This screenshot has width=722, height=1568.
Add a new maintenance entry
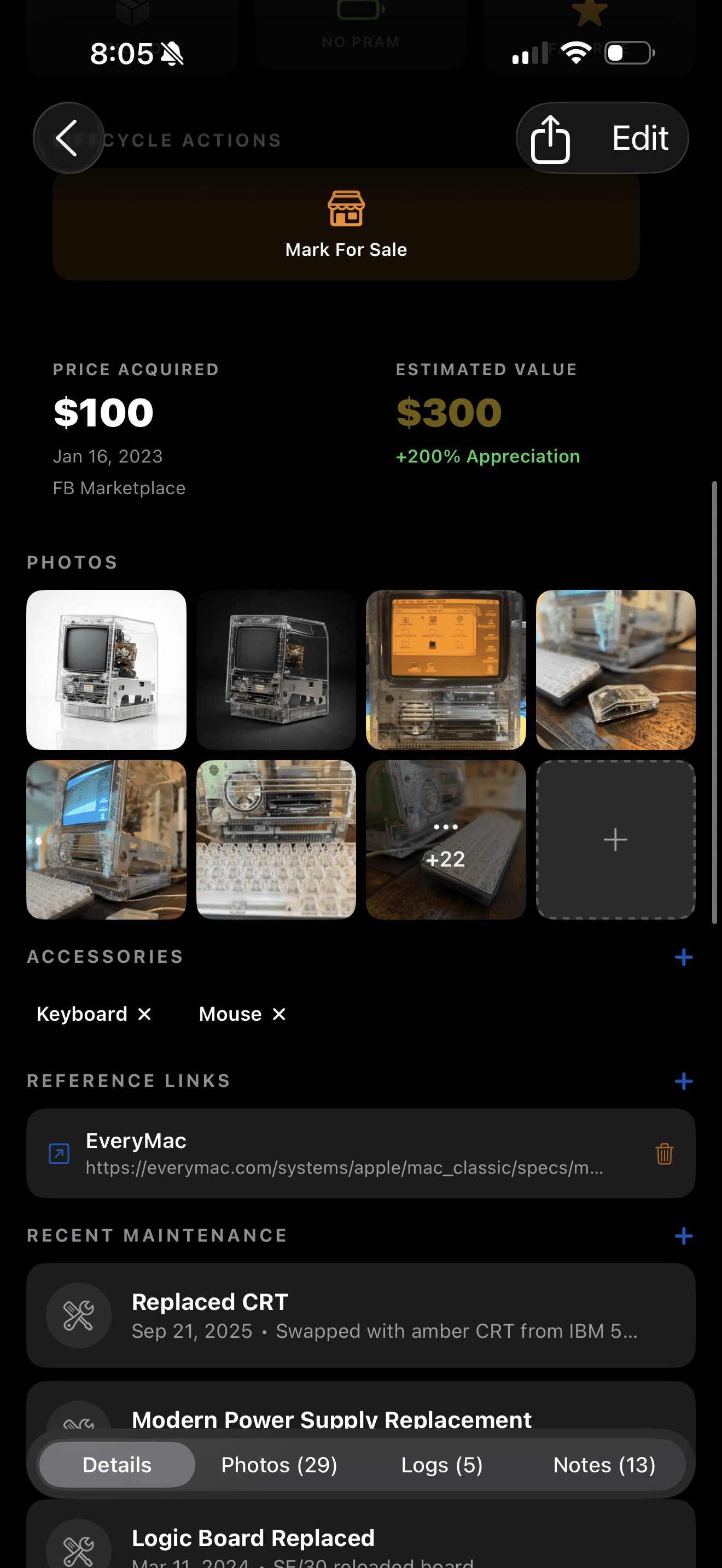(x=684, y=1236)
